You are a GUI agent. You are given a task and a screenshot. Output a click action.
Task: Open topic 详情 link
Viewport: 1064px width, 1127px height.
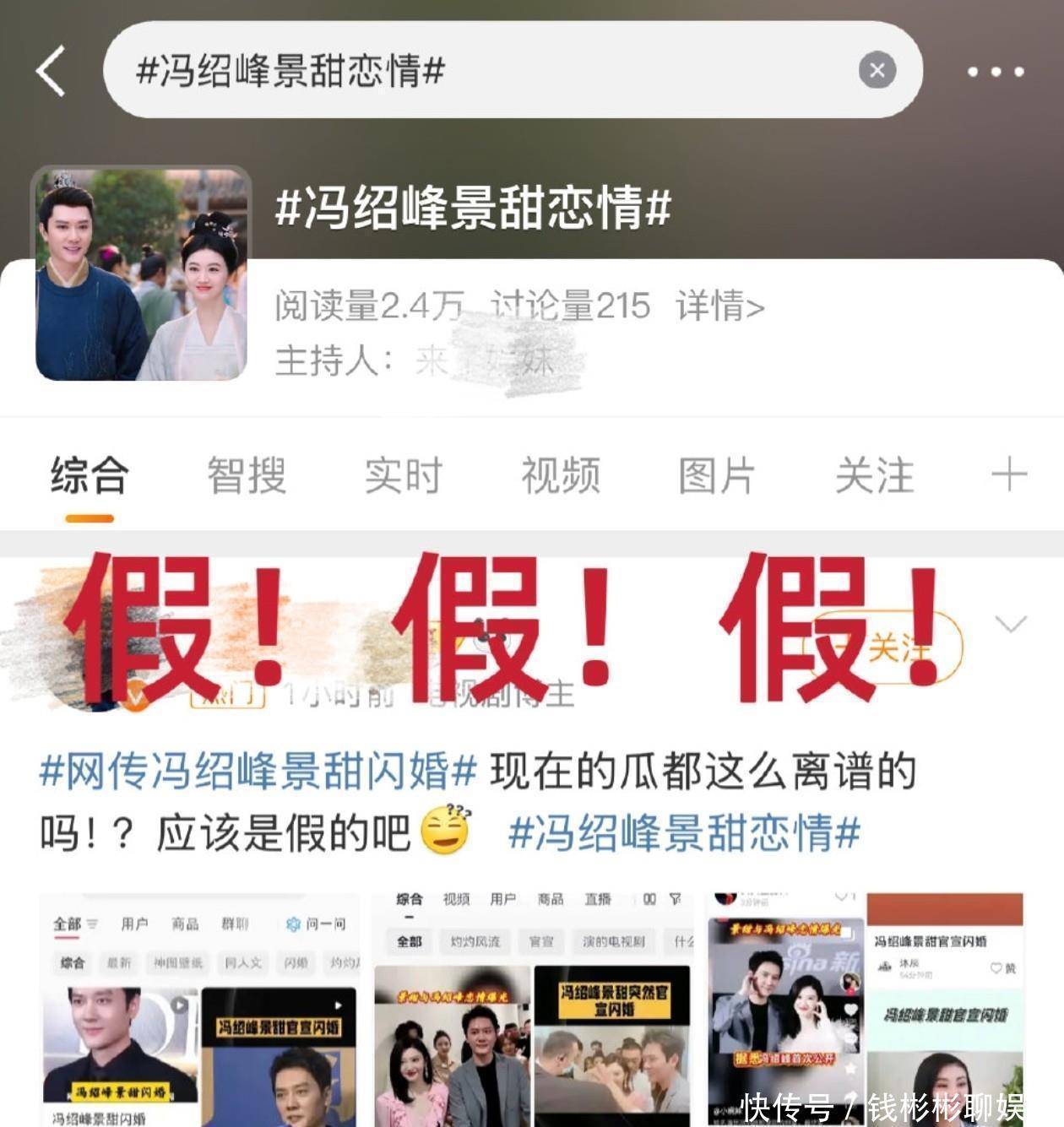719,306
